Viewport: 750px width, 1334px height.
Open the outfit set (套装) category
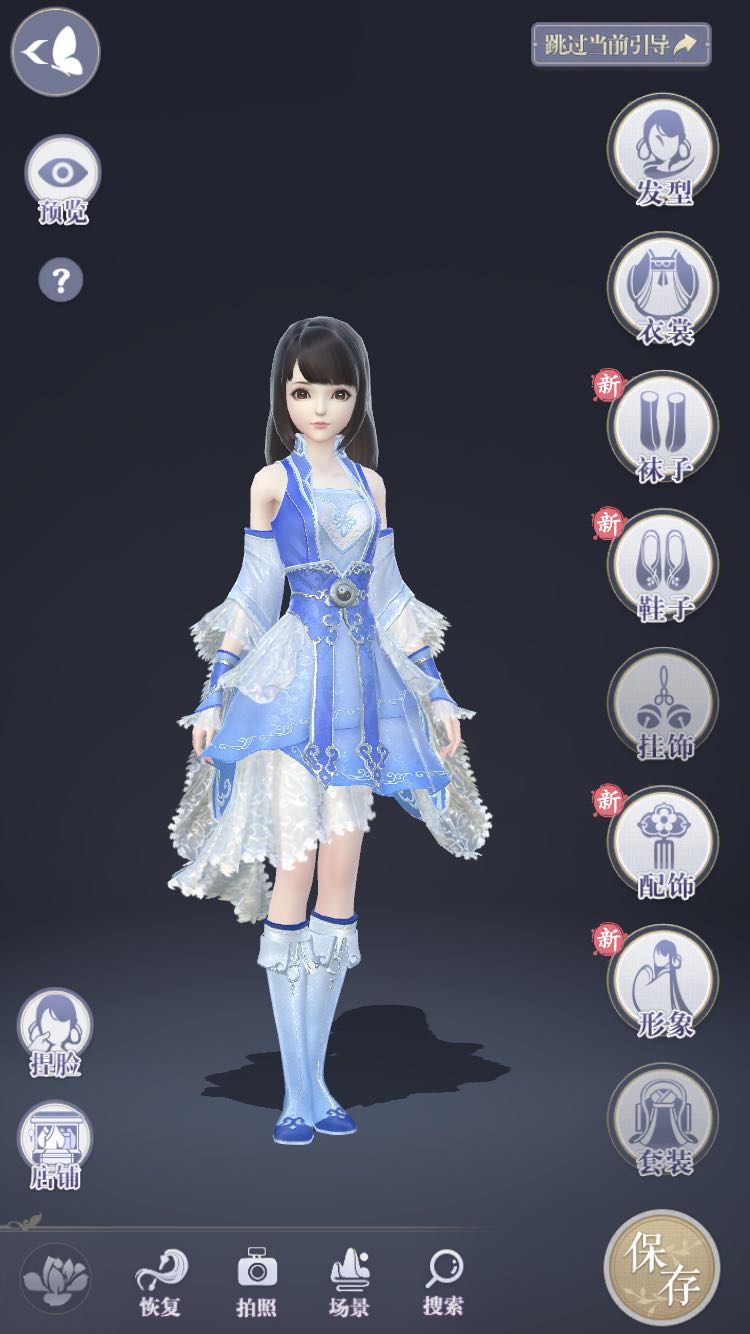pyautogui.click(x=662, y=1119)
